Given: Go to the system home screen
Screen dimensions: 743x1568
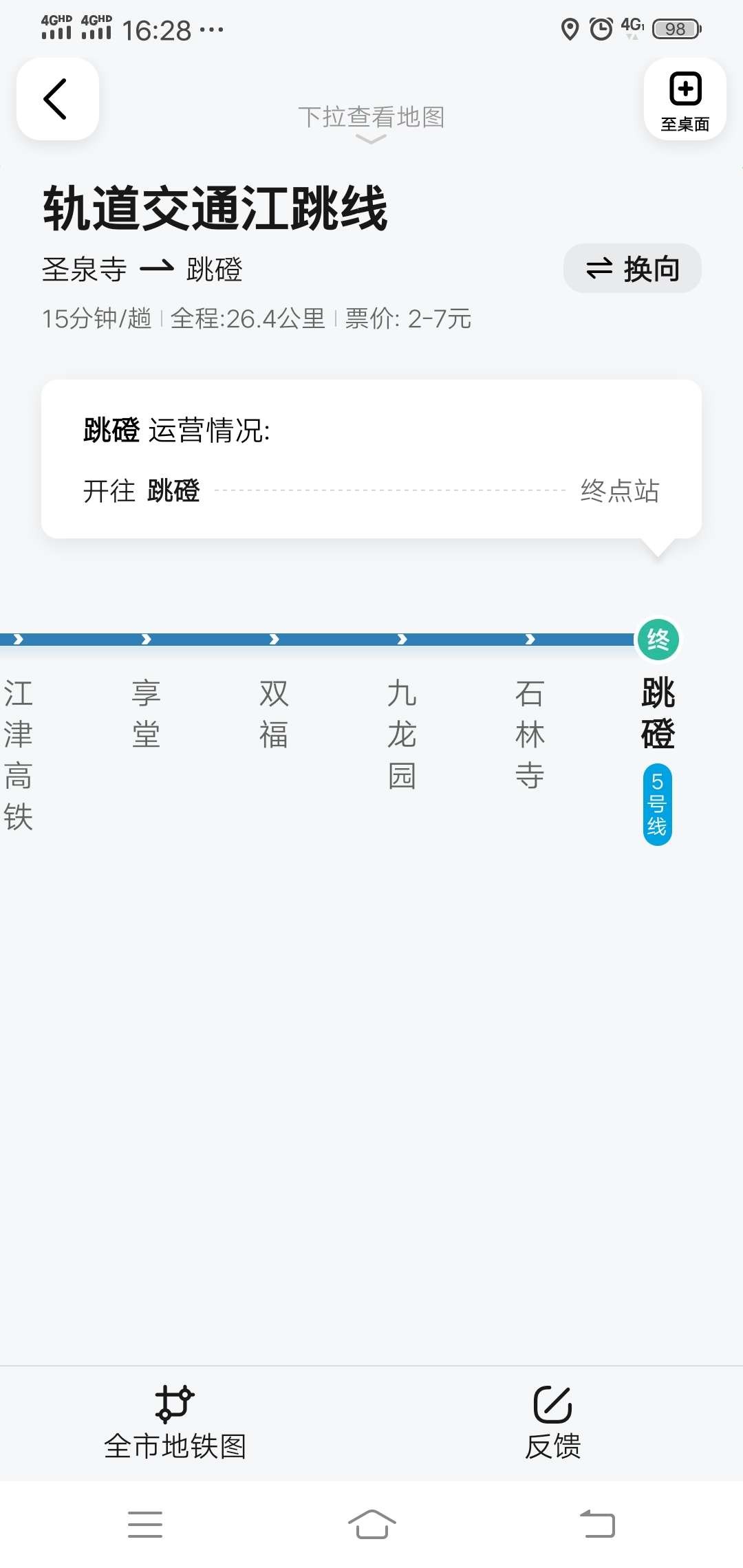Looking at the screenshot, I should [x=371, y=1524].
